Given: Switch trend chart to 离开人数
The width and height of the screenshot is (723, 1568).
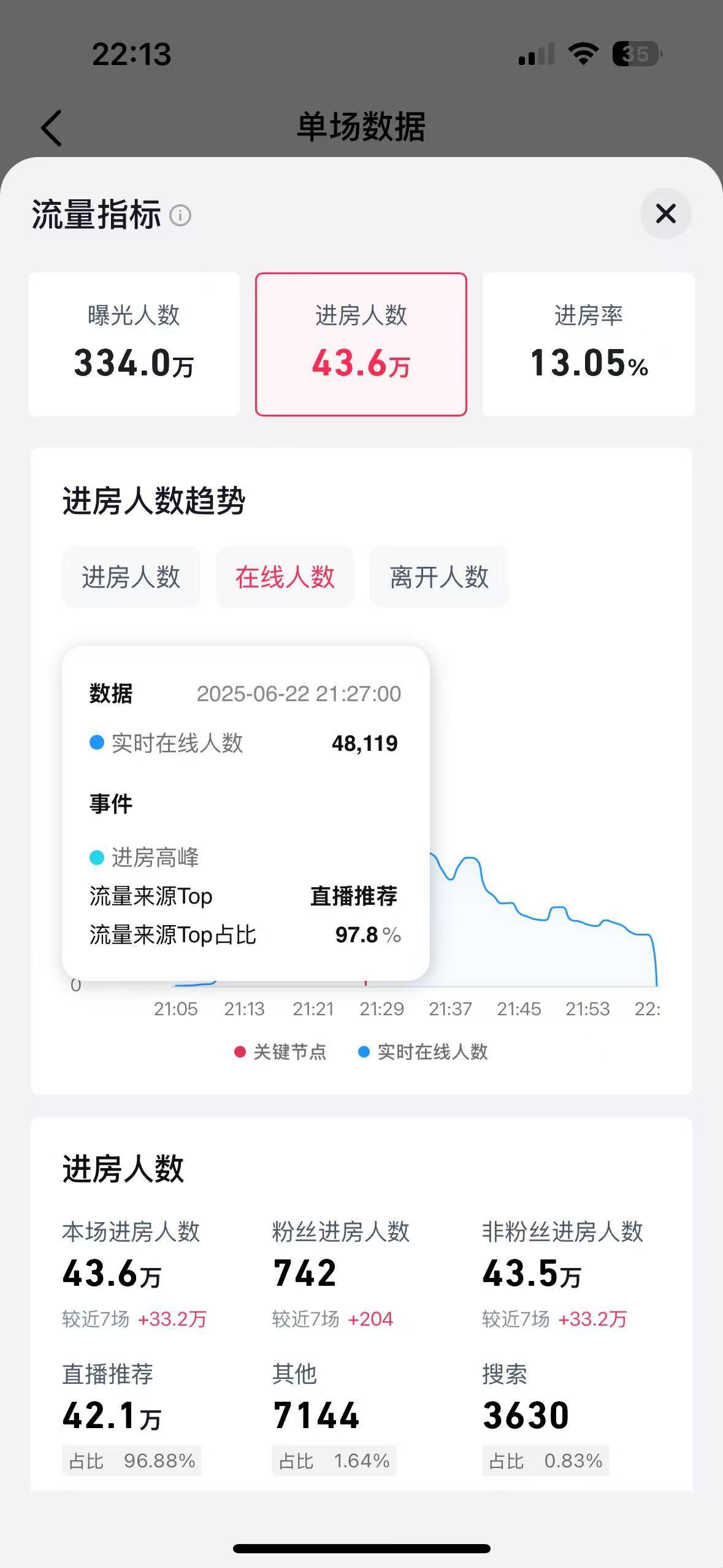Looking at the screenshot, I should [x=439, y=577].
